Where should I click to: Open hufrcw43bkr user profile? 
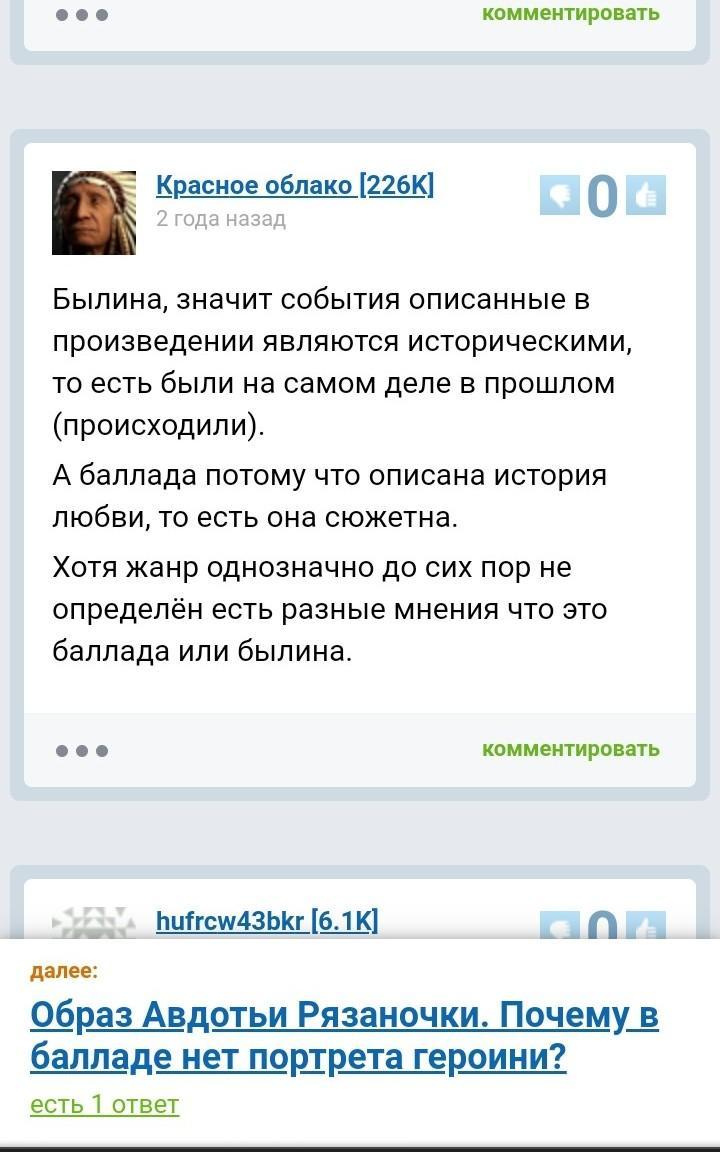point(266,921)
